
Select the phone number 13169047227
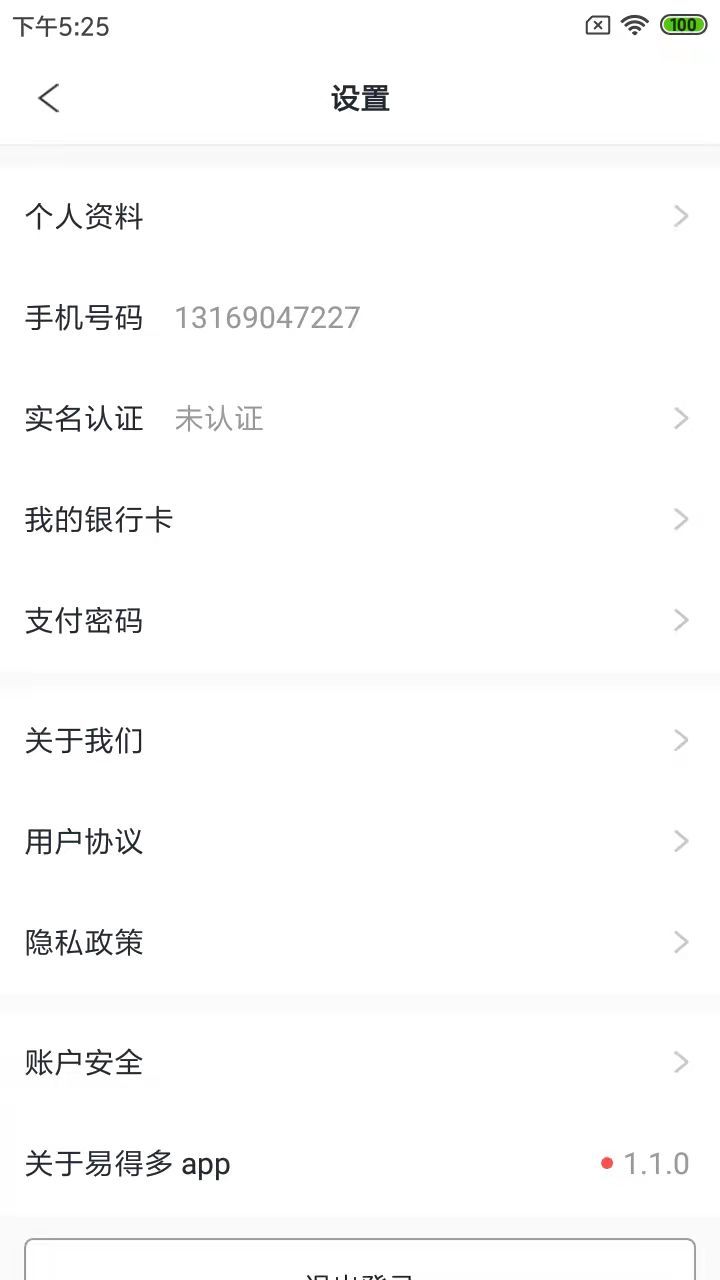point(269,317)
